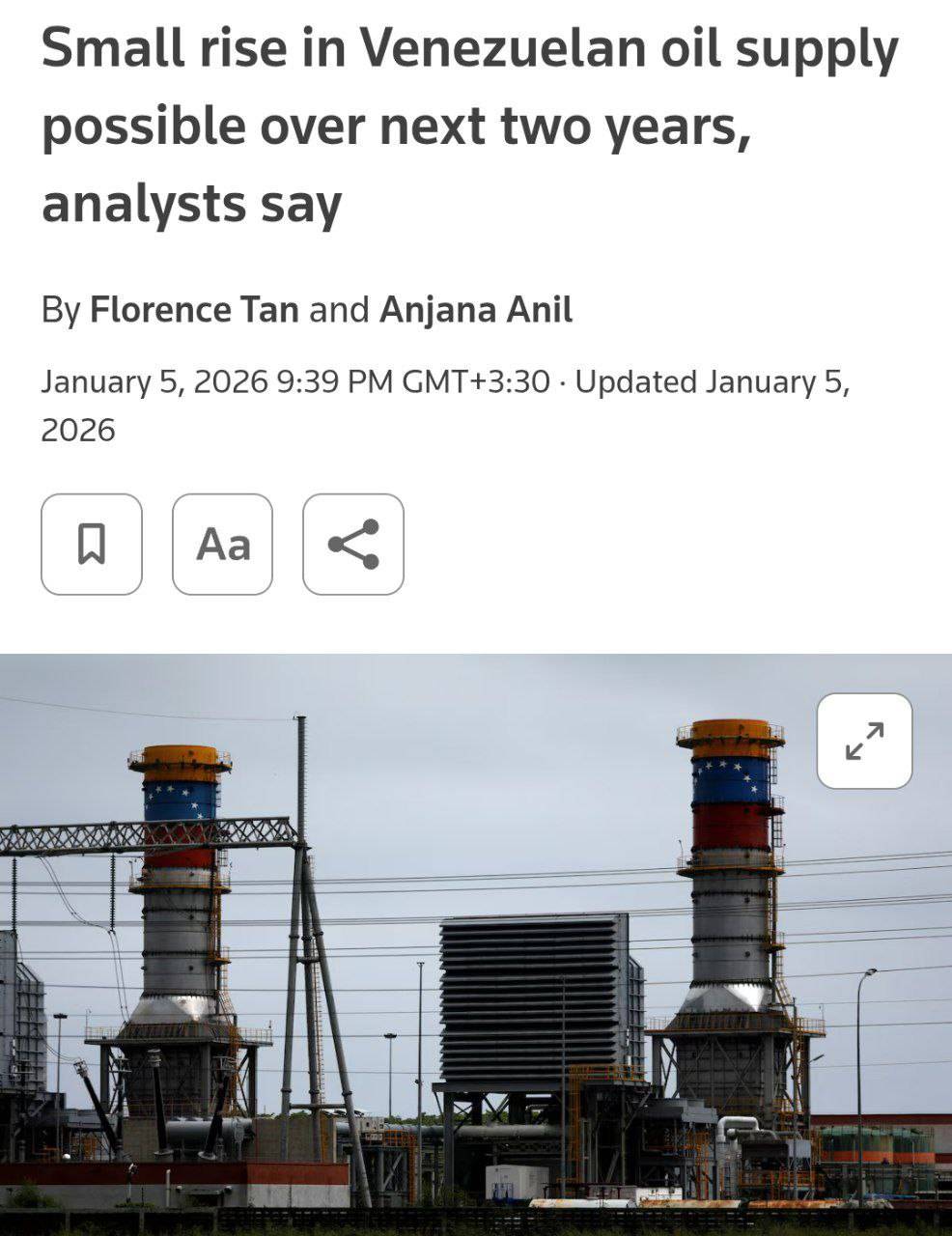Open author Anjana Anil's profile
Viewport: 952px width, 1236px height.
476,310
